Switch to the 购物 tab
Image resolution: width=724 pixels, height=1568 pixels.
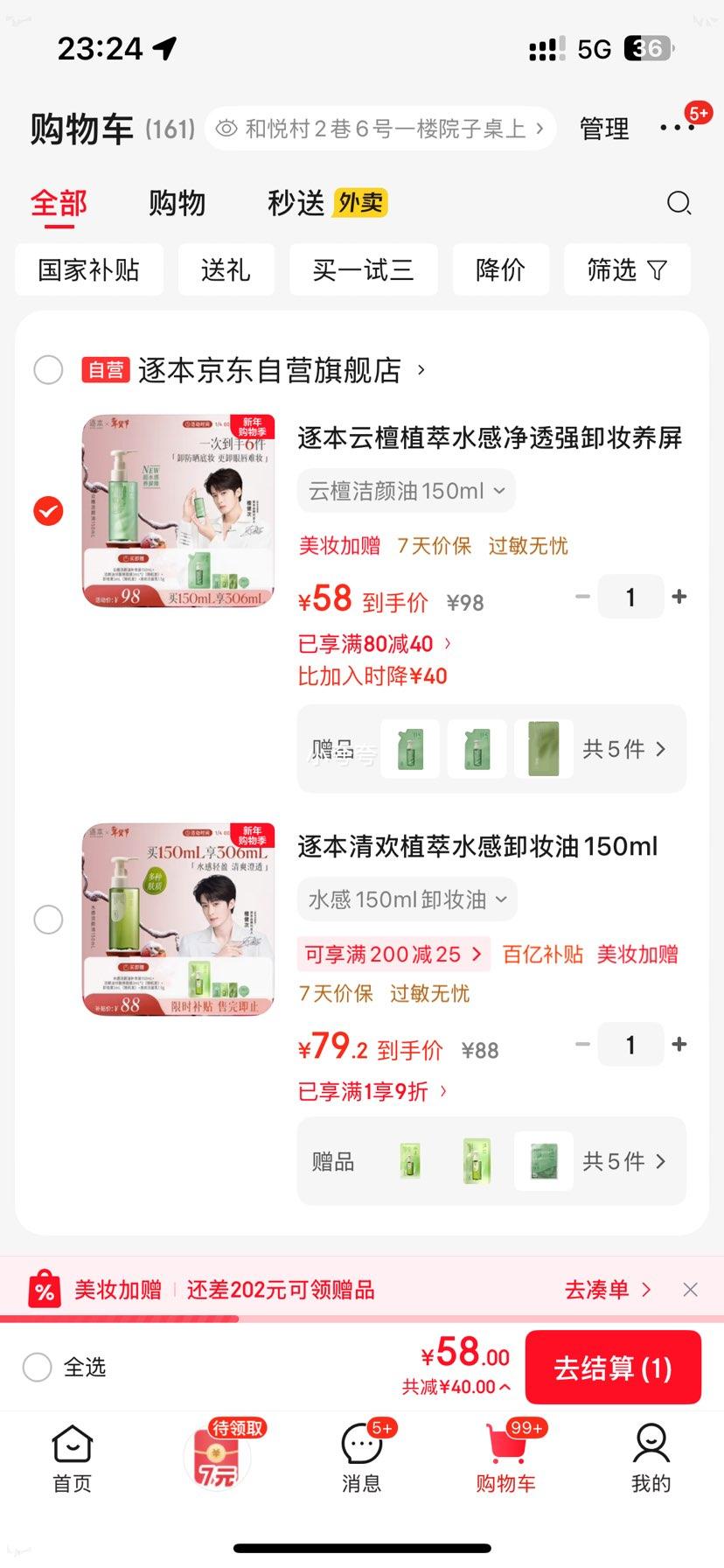pos(177,202)
